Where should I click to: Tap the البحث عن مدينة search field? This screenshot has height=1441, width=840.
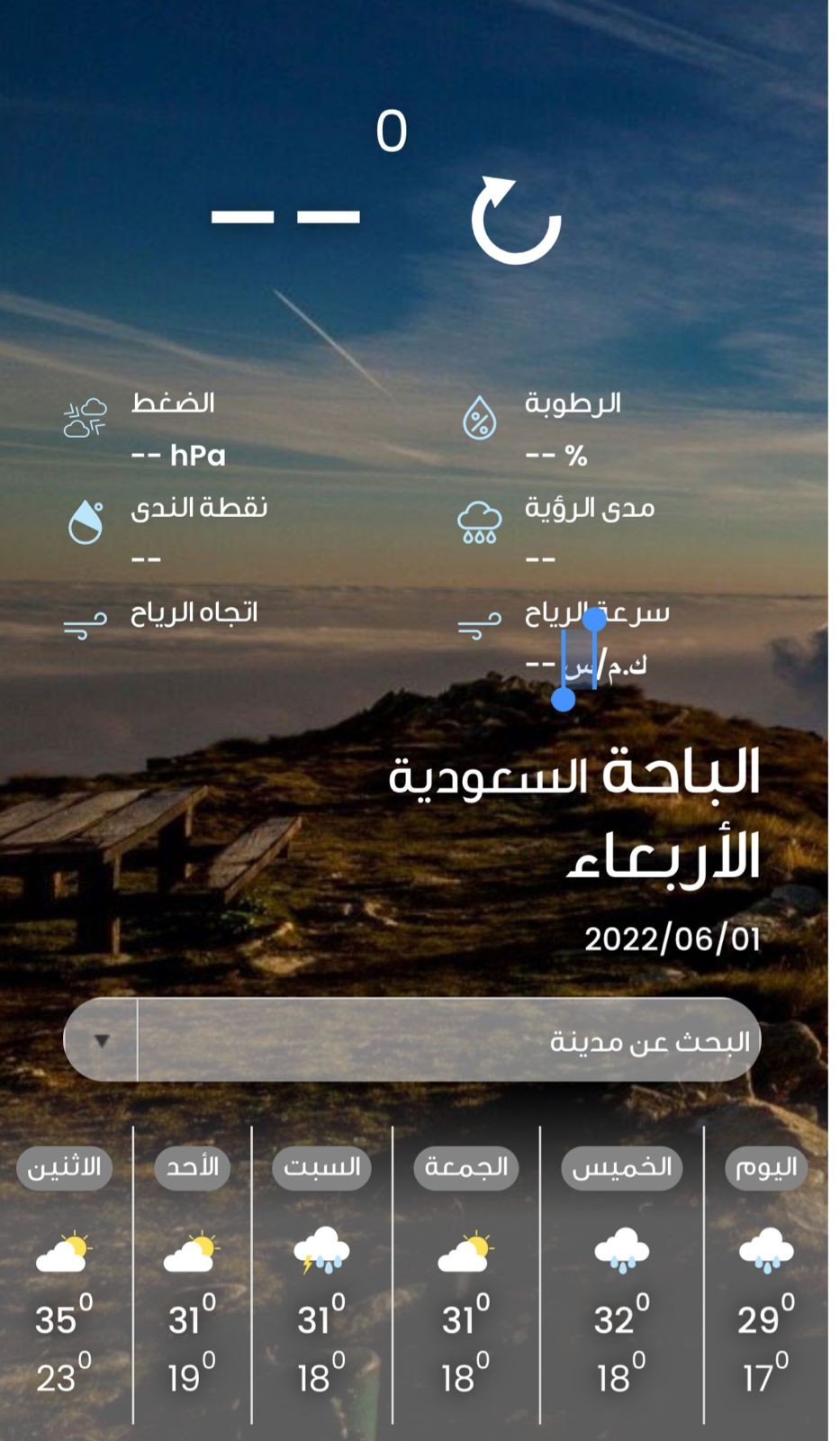[x=448, y=1040]
